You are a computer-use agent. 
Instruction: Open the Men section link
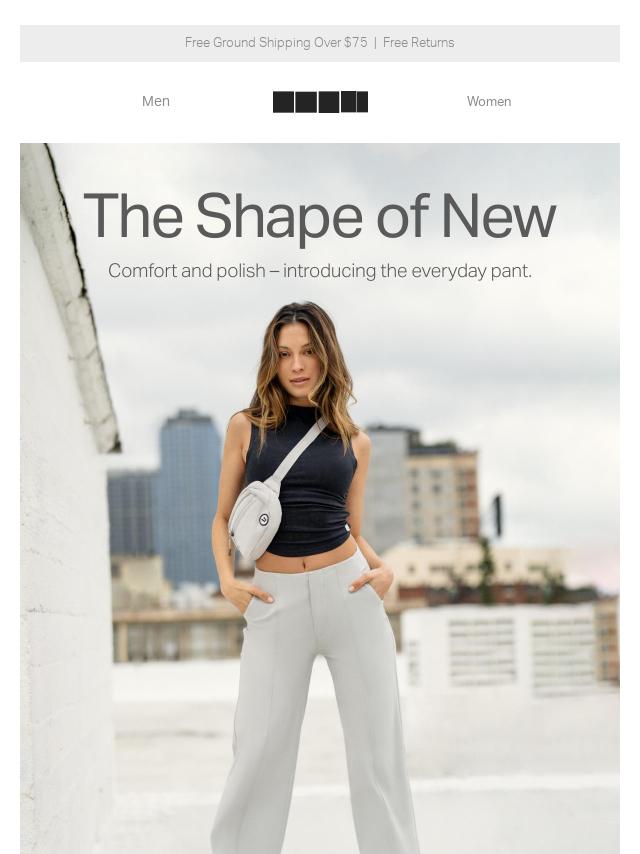click(x=156, y=101)
